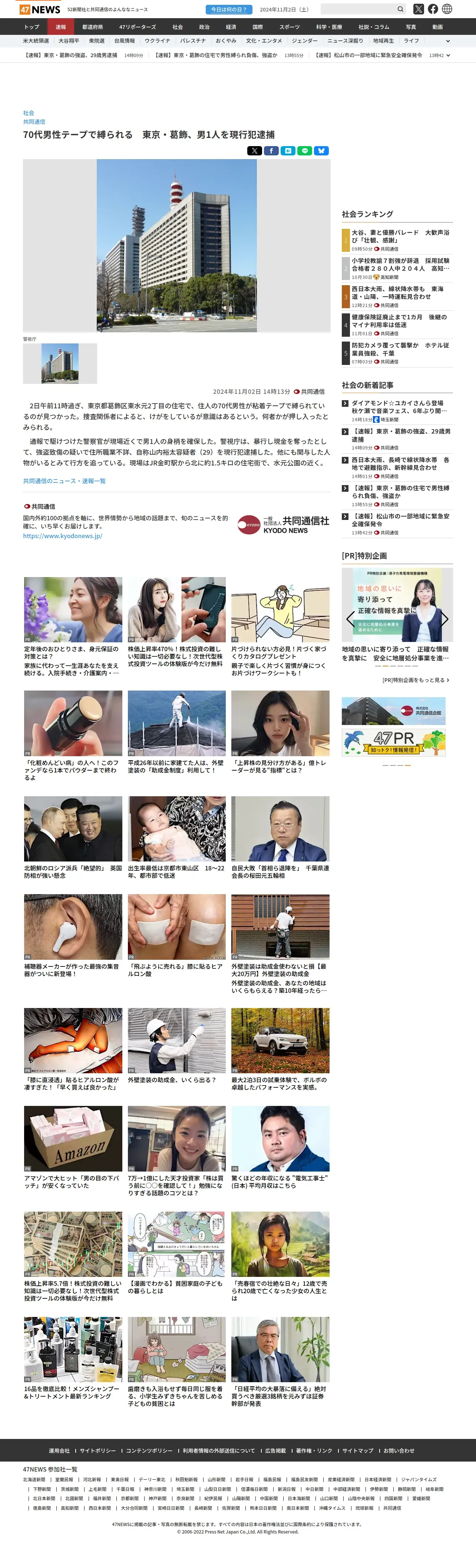Show next PR特別企画 slide
This screenshot has width=476, height=1568.
445,619
